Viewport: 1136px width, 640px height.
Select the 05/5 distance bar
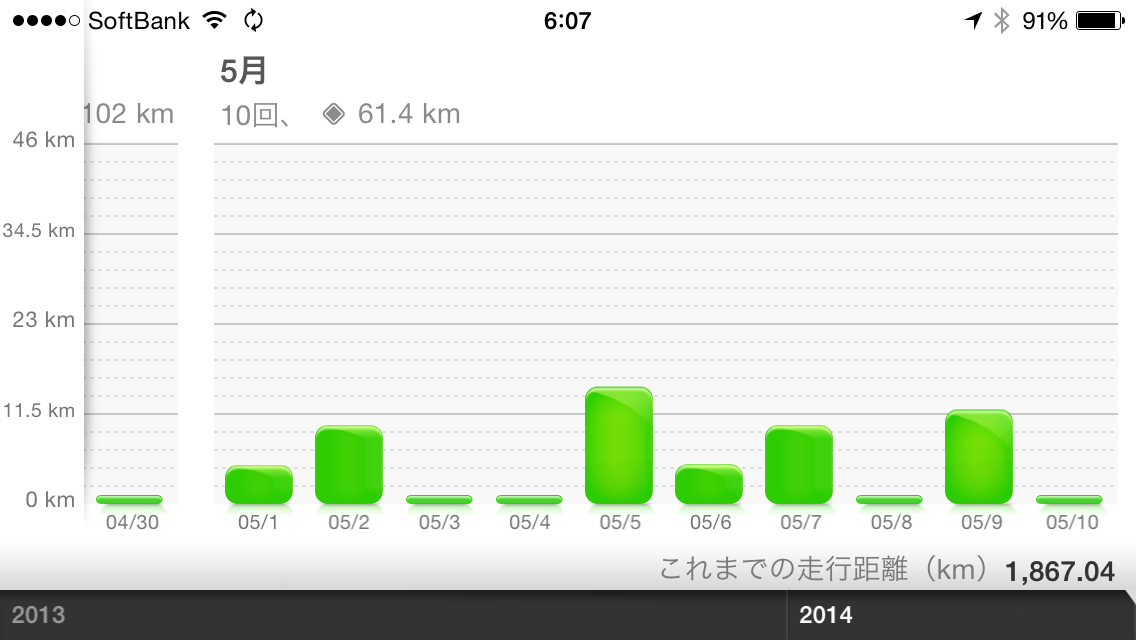click(619, 446)
